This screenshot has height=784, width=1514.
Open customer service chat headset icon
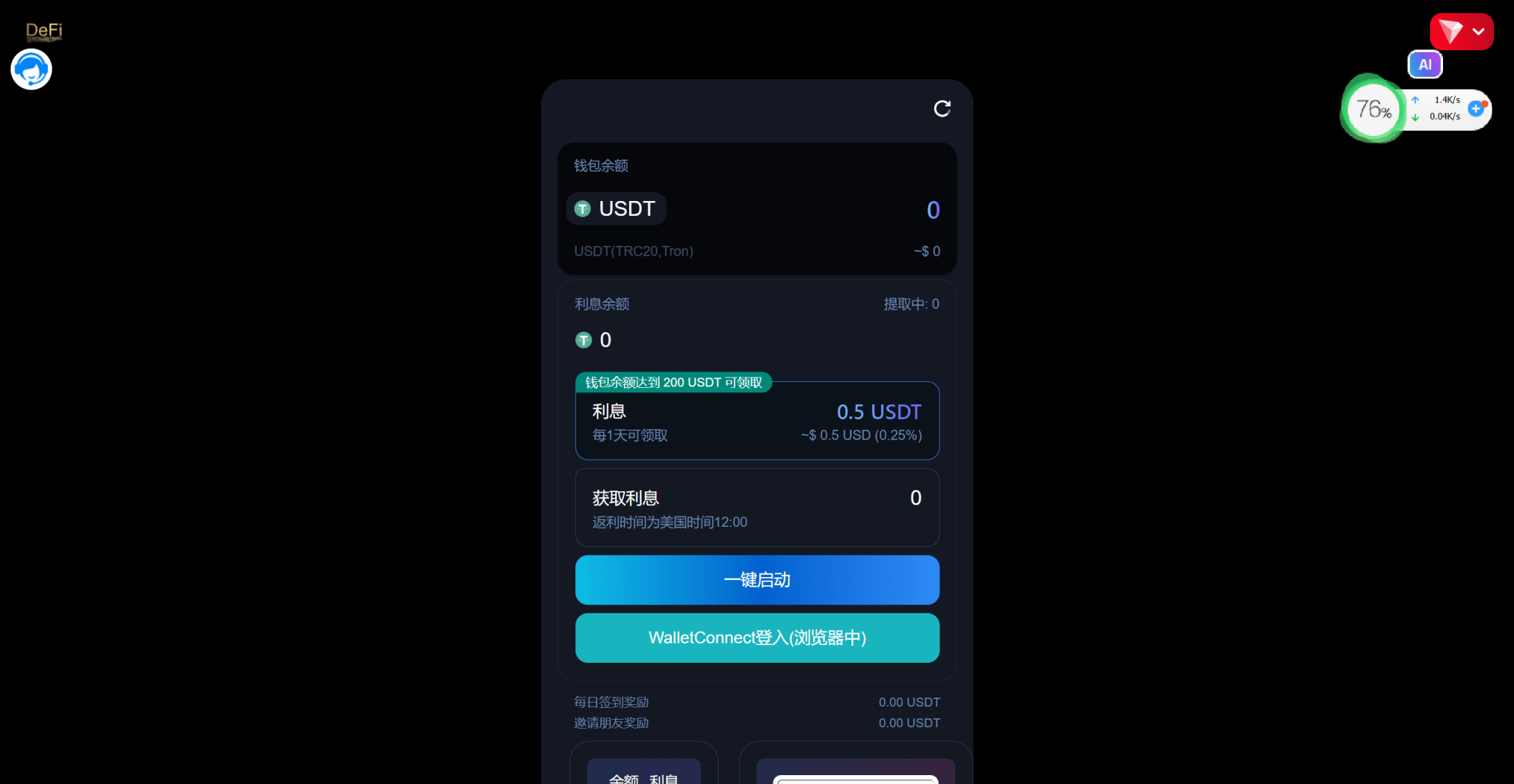pos(31,69)
